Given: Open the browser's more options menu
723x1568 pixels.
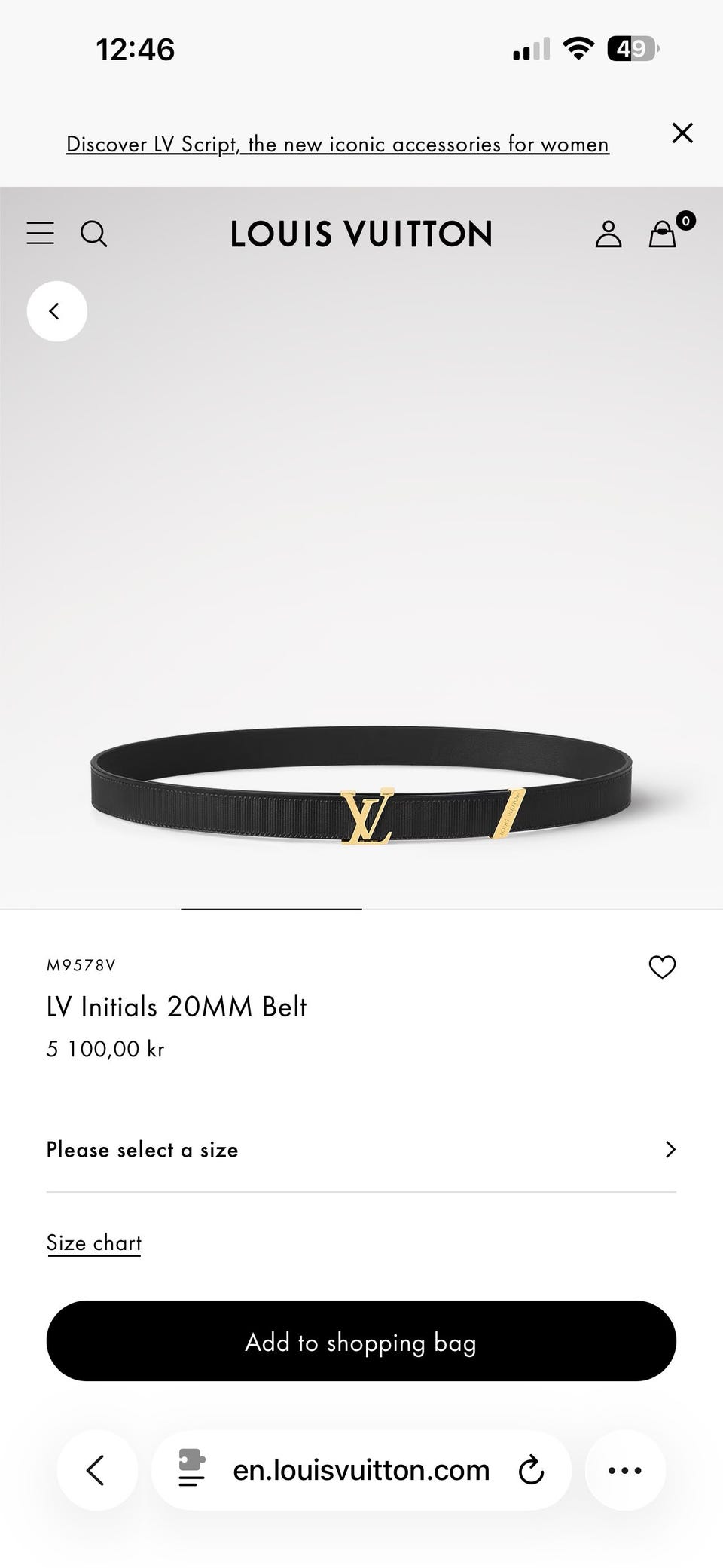Looking at the screenshot, I should coord(625,1470).
